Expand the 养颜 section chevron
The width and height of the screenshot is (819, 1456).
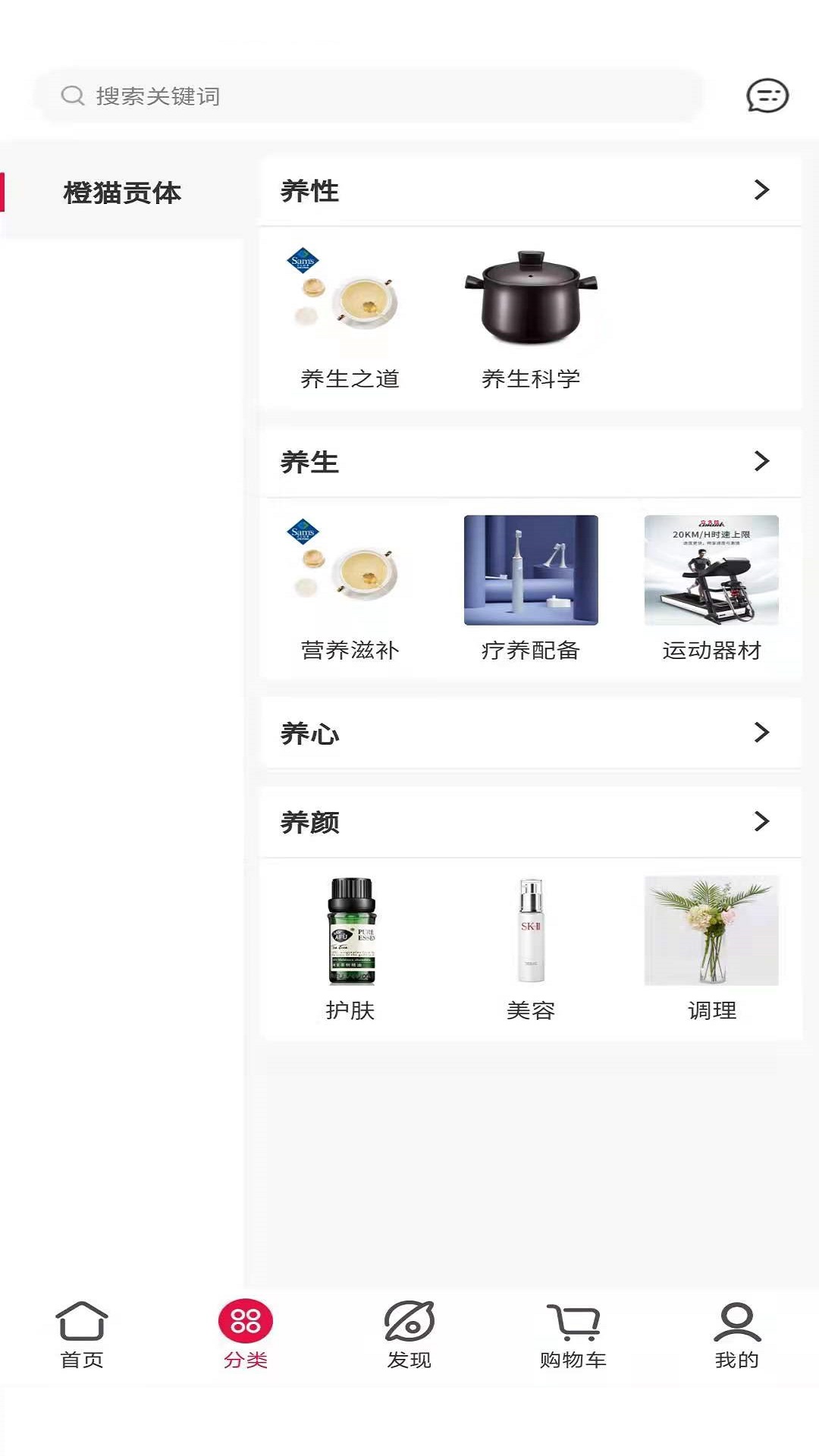pyautogui.click(x=761, y=822)
